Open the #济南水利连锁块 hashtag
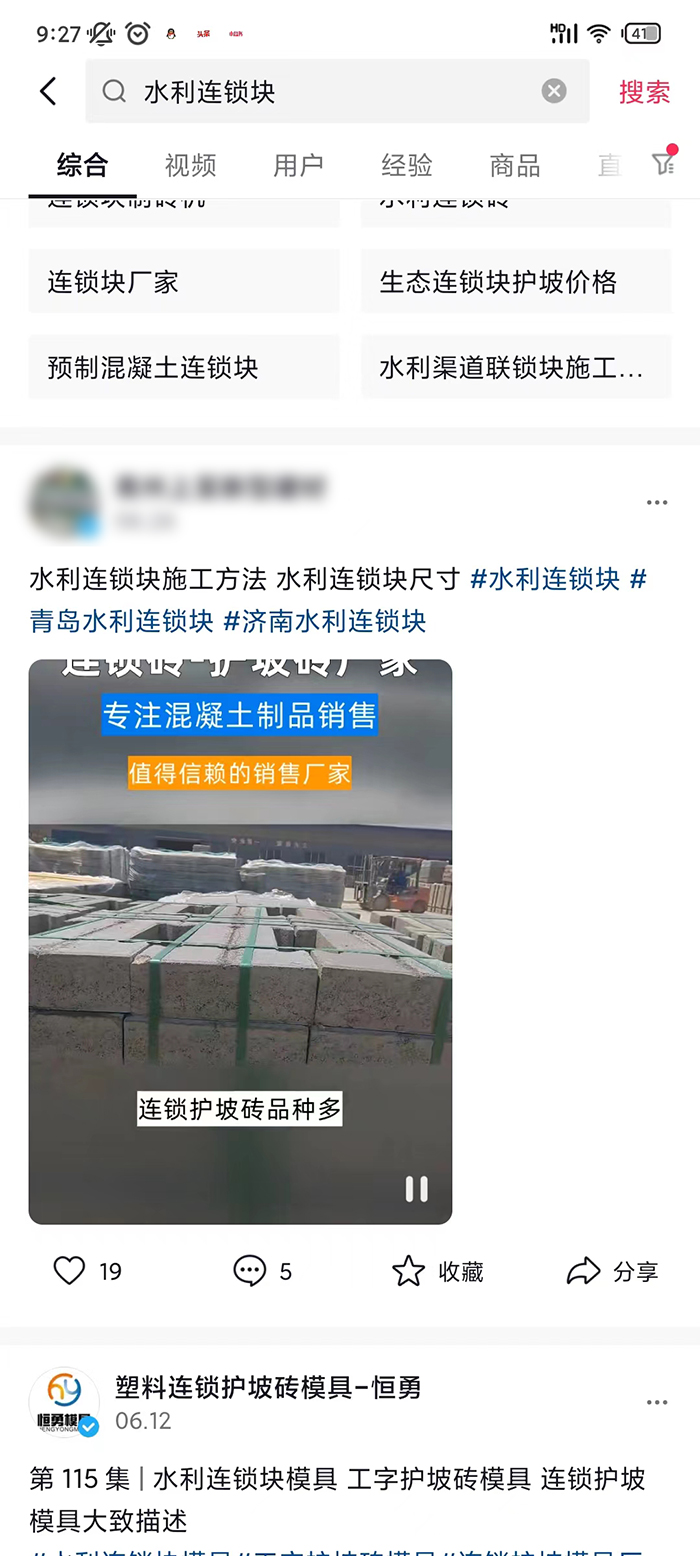This screenshot has width=700, height=1556. point(325,621)
